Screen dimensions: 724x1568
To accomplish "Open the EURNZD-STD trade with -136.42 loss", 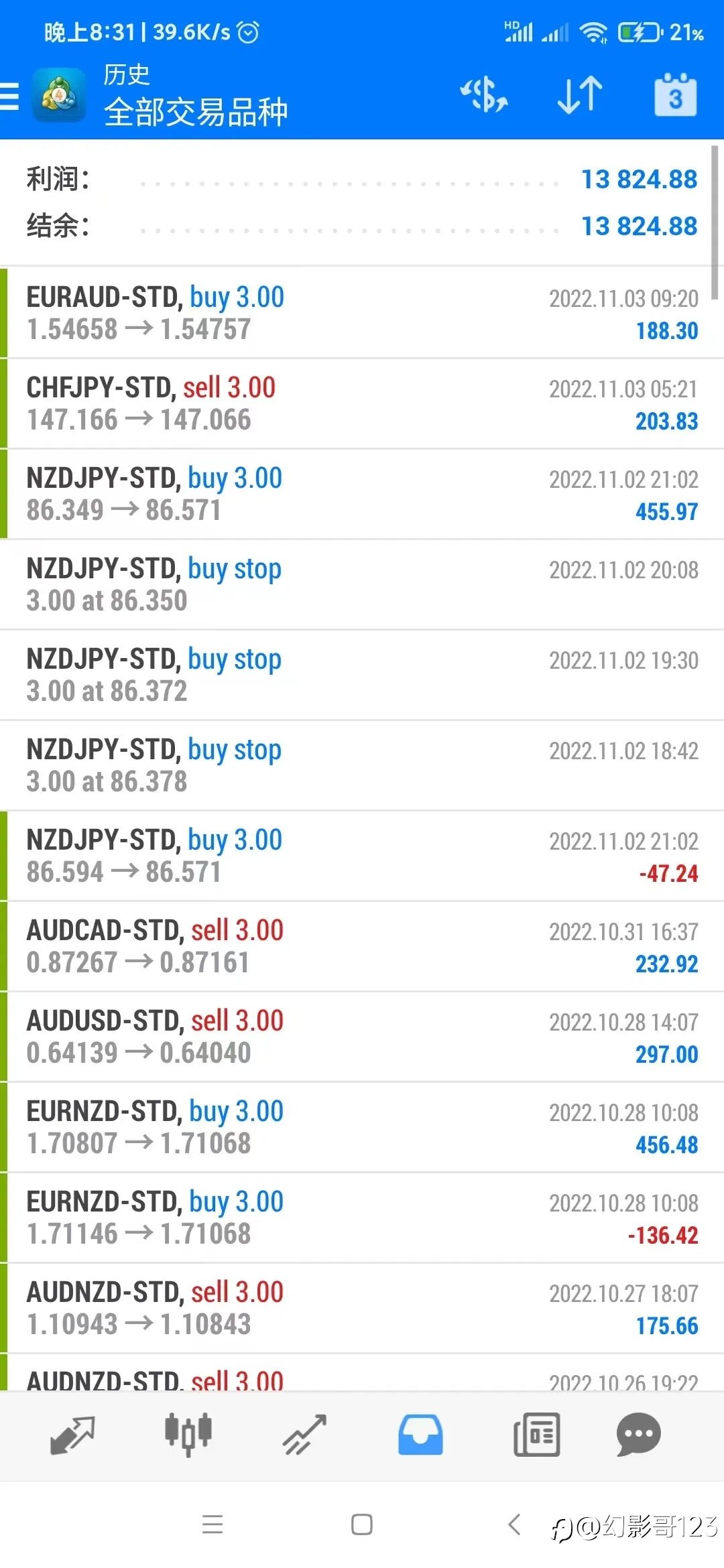I will (x=362, y=1218).
